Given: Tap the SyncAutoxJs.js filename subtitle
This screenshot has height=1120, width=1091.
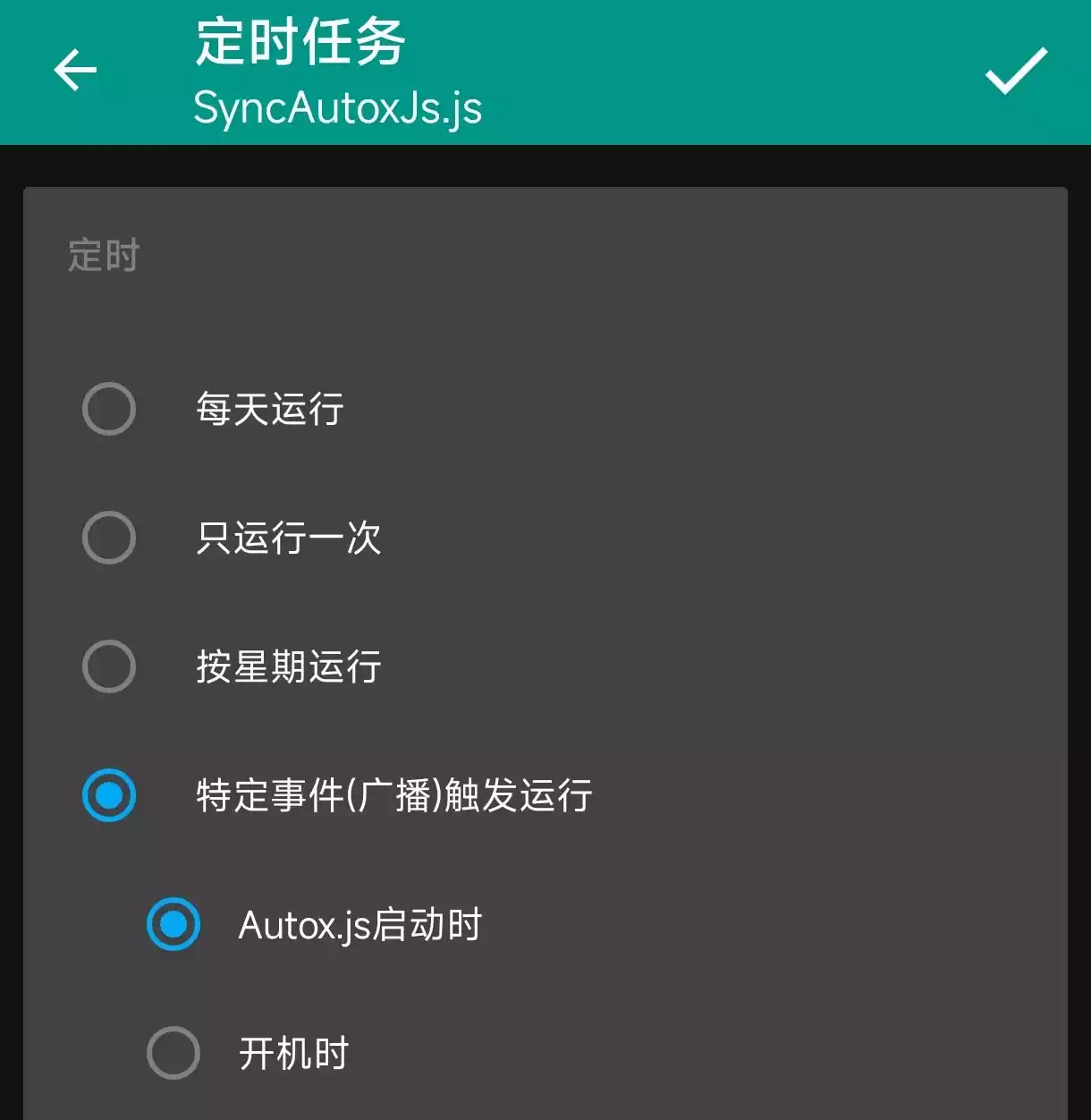Looking at the screenshot, I should (338, 109).
